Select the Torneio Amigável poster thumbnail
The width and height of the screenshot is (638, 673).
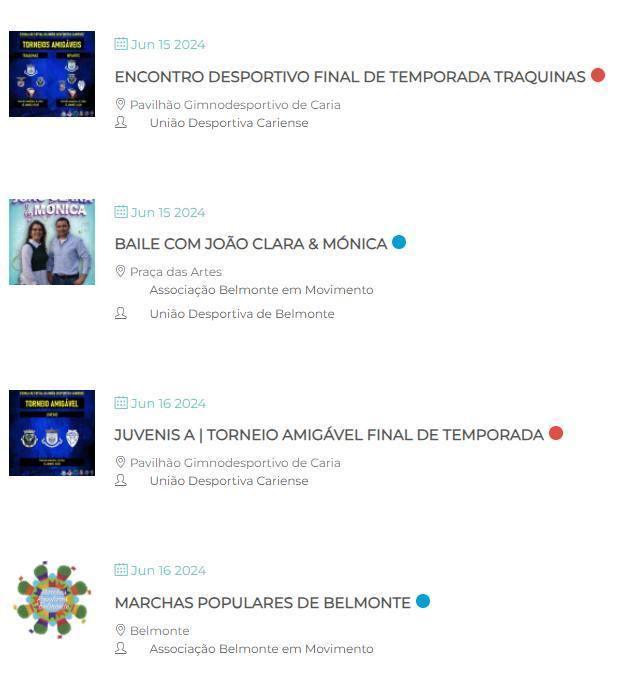52,432
